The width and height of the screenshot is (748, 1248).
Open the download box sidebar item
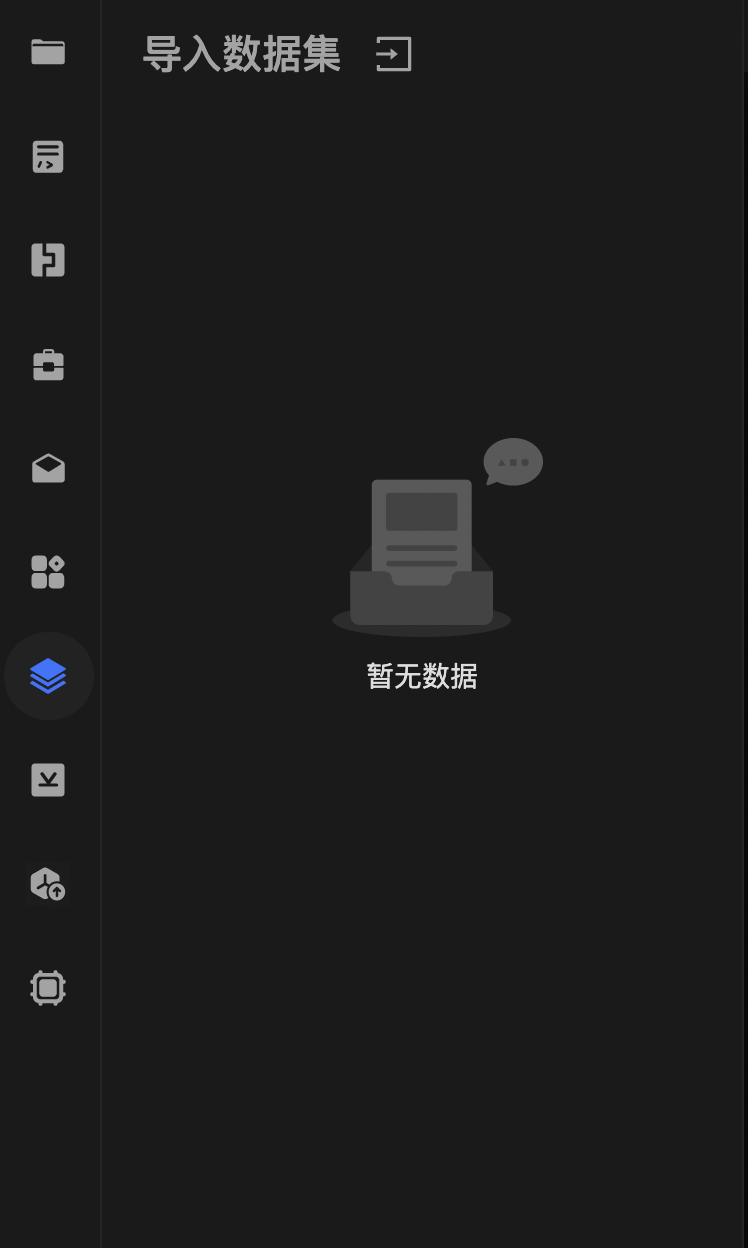(48, 780)
